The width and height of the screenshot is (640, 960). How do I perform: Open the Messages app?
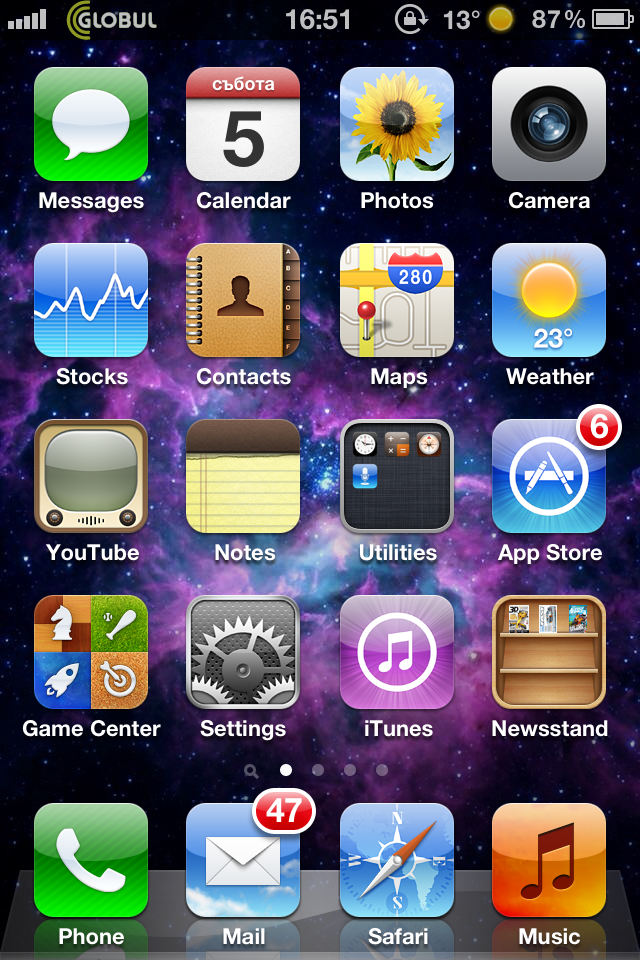(x=91, y=124)
